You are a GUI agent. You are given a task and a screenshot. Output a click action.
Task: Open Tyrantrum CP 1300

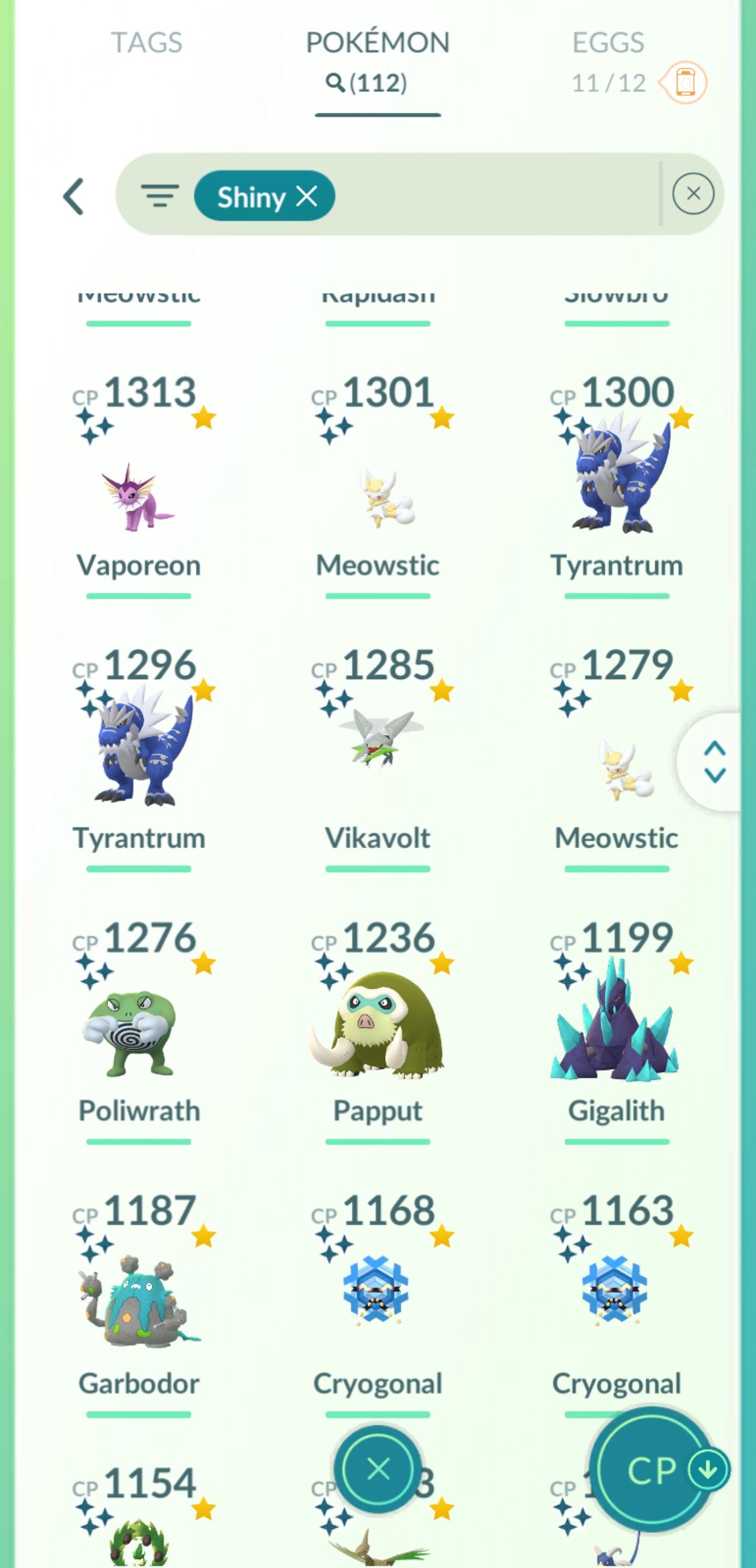[x=616, y=481]
